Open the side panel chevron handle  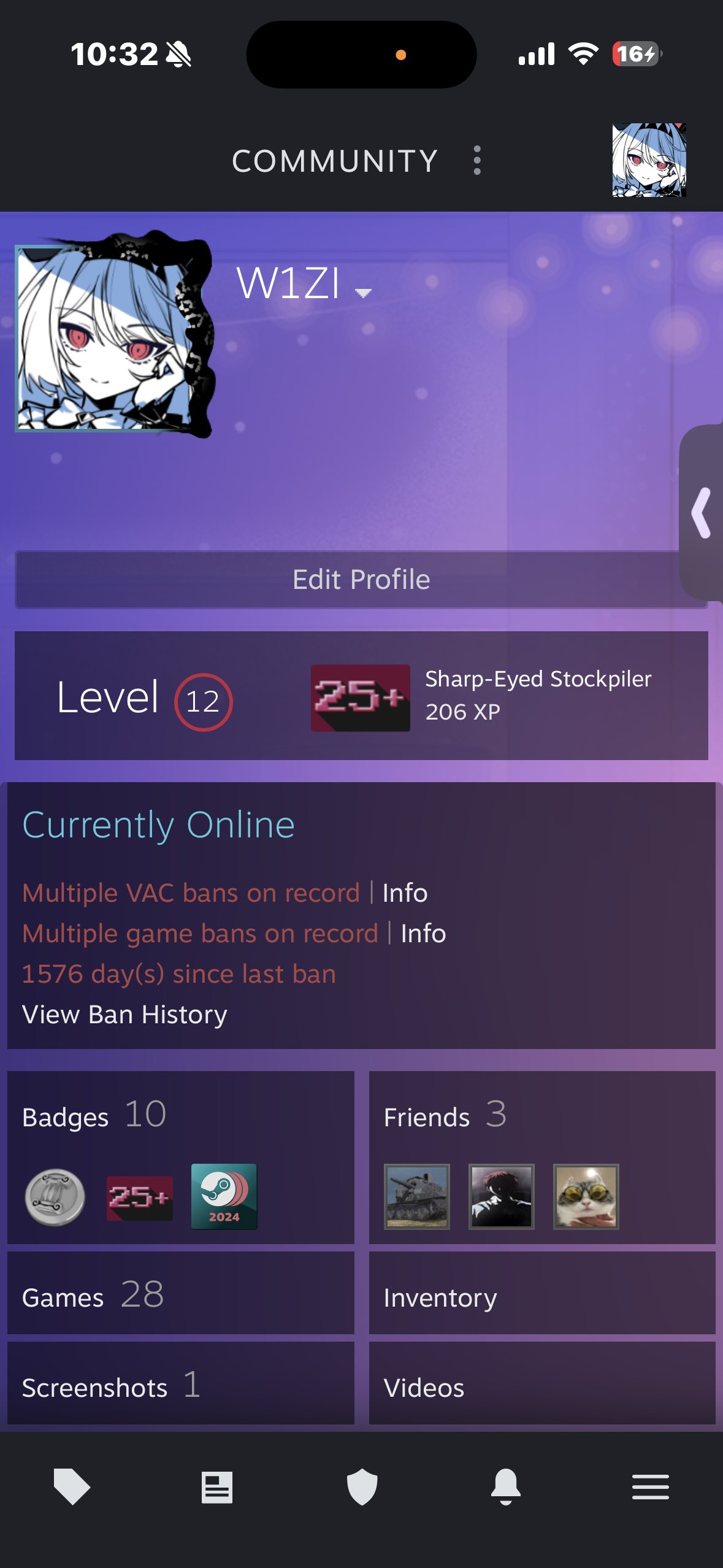[702, 513]
